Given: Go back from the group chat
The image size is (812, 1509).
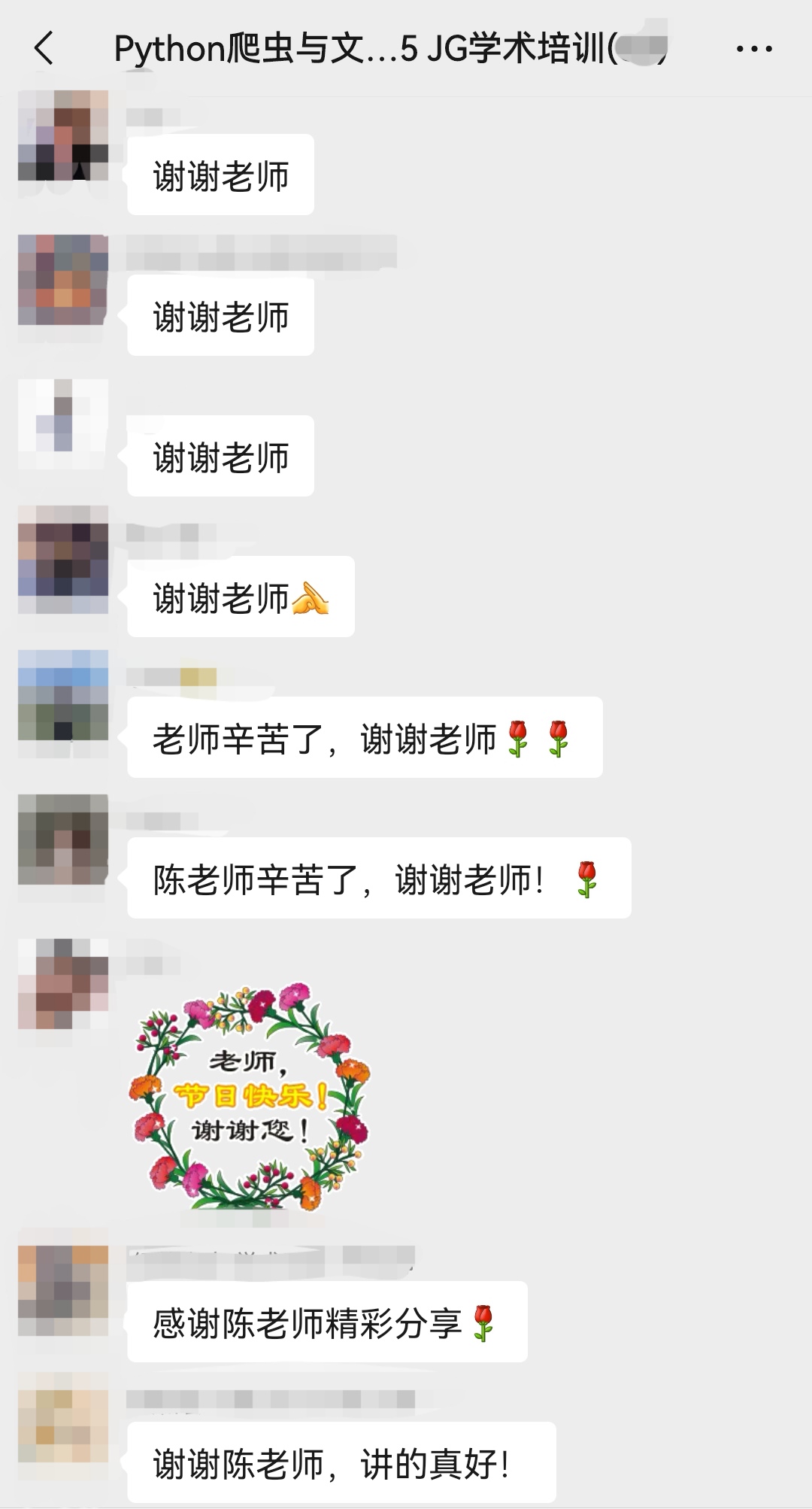Looking at the screenshot, I should [x=45, y=49].
